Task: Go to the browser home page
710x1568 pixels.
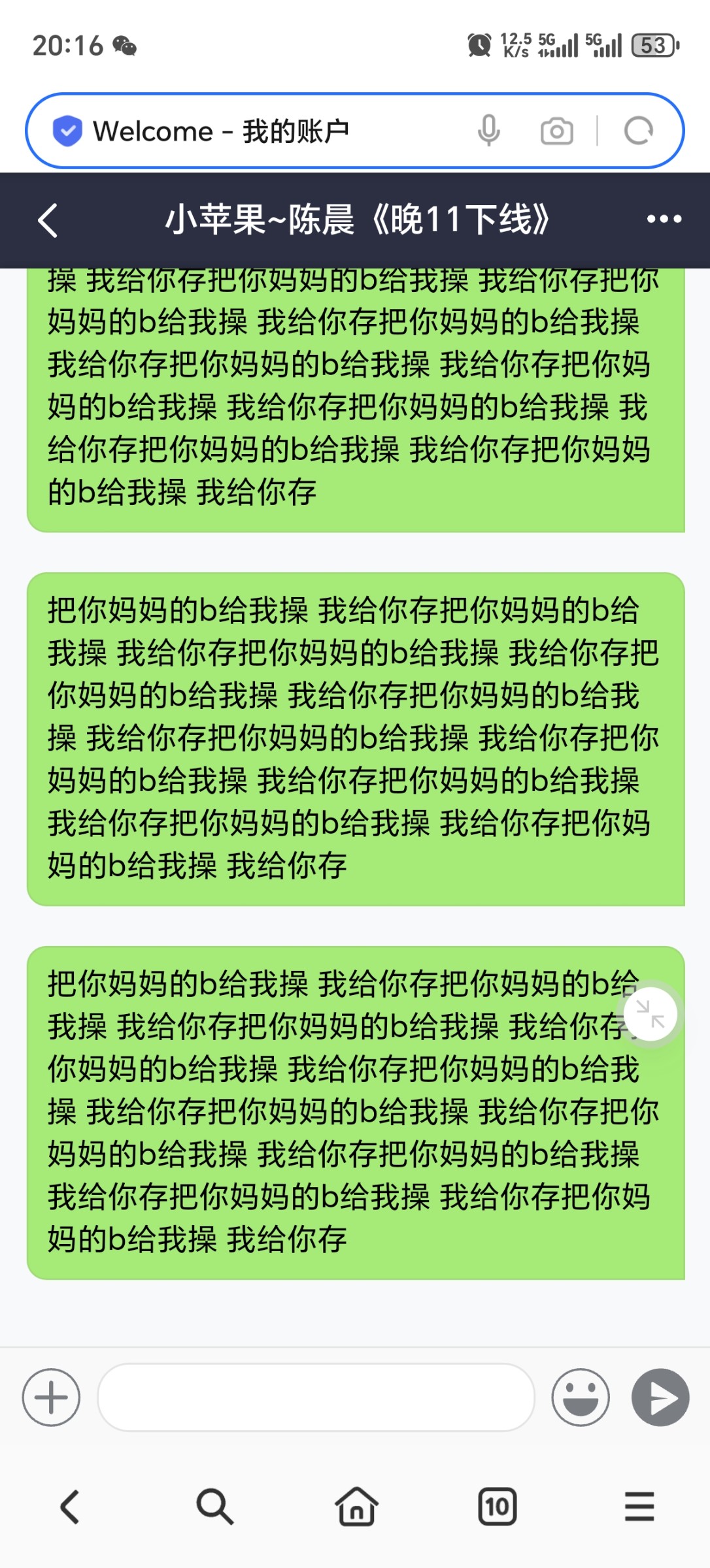Action: pyautogui.click(x=356, y=1507)
